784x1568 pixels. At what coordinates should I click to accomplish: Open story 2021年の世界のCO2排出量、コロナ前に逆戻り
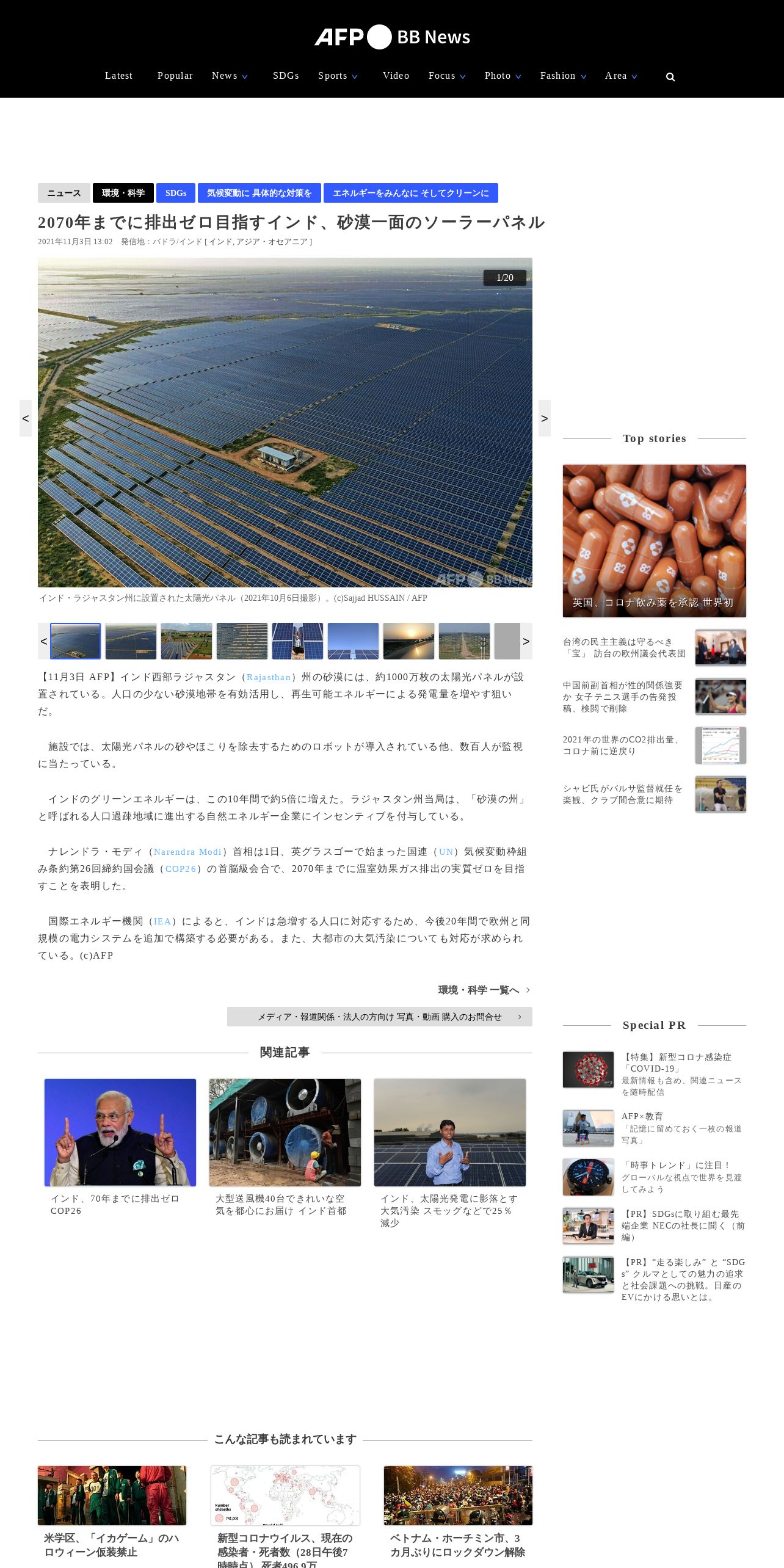[655, 746]
